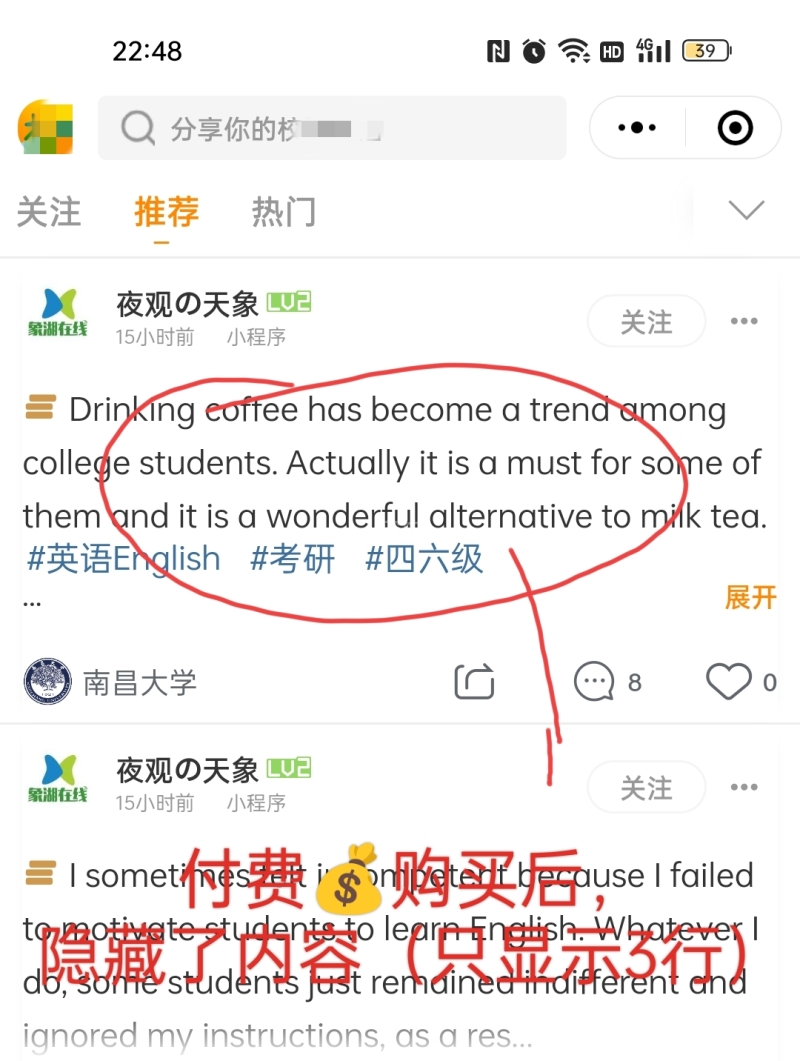Open the more options on the coffee post

(744, 322)
